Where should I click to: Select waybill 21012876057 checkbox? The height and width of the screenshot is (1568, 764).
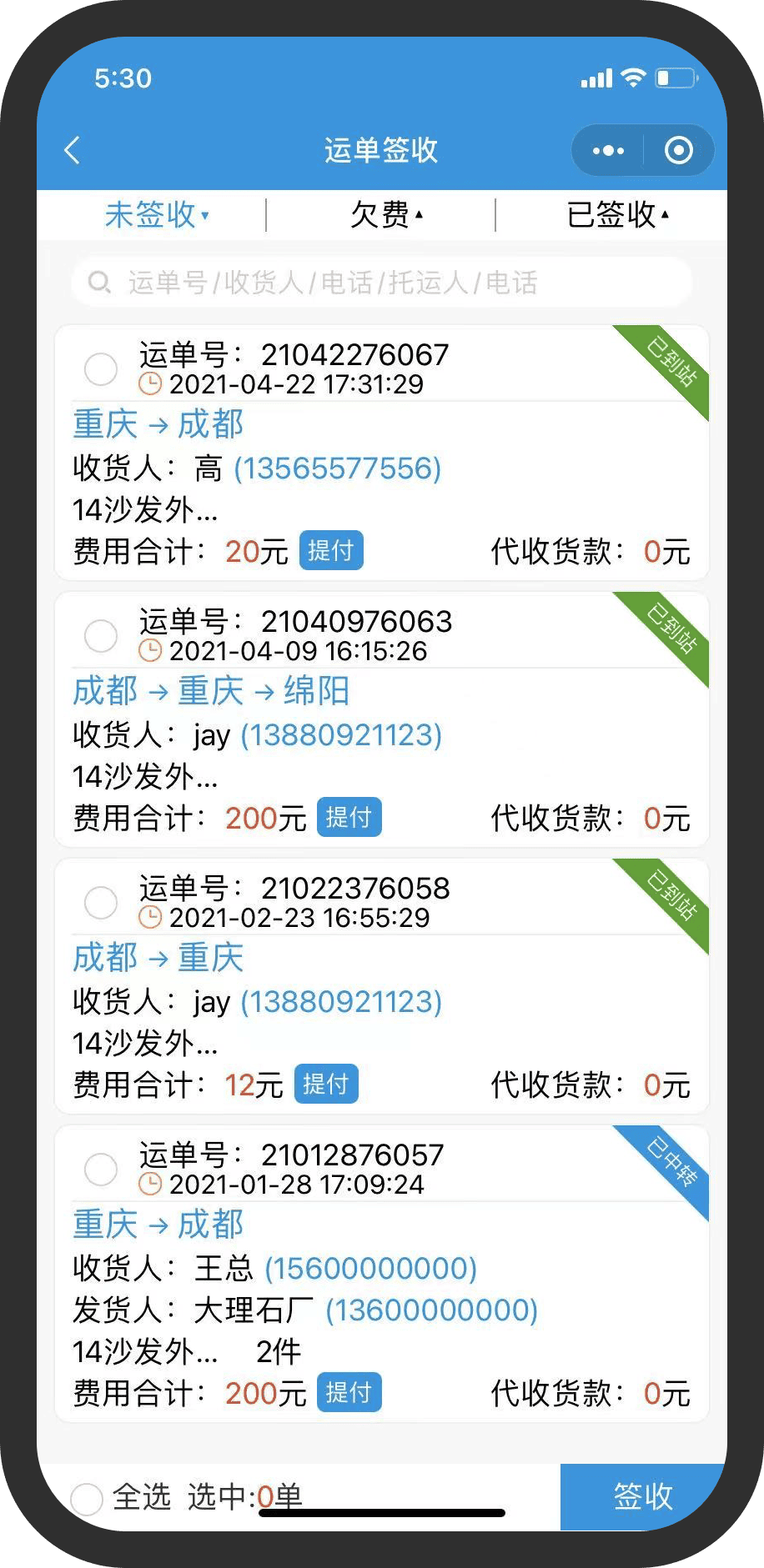coord(101,1170)
